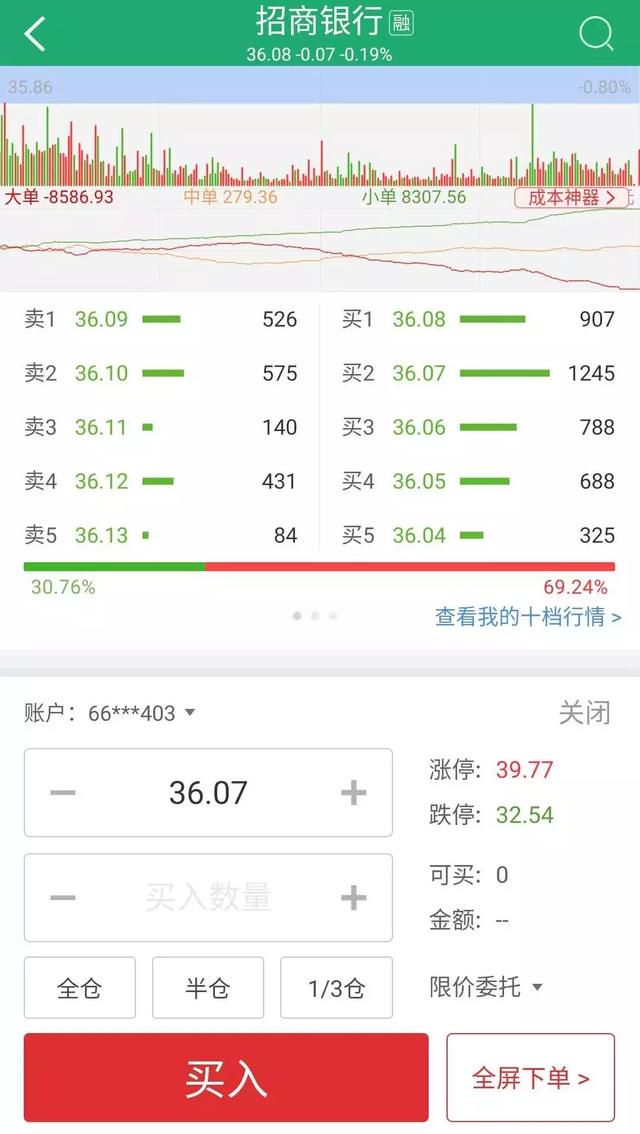Tap 关闭 to close the order panel
Viewport: 640px width, 1134px height.
584,713
